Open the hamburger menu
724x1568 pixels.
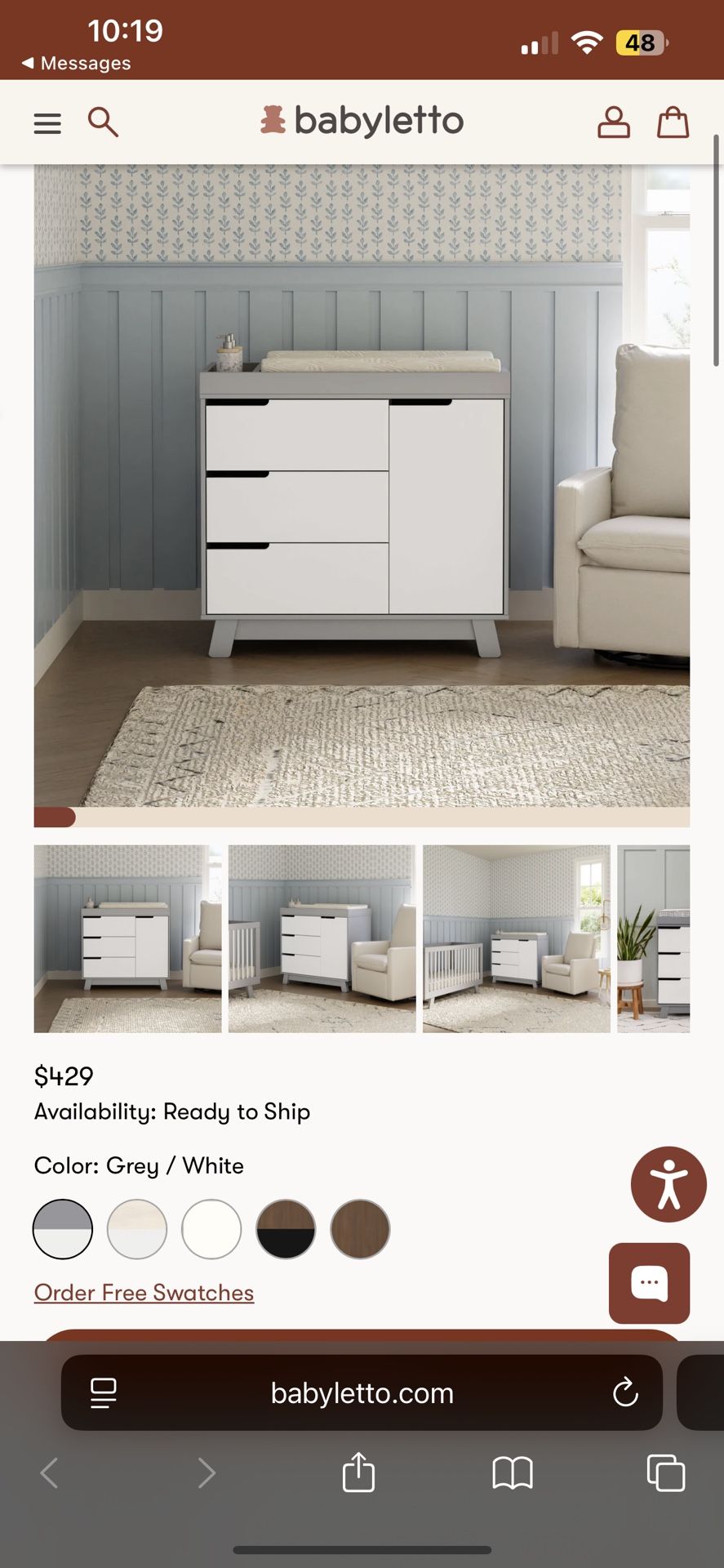click(x=47, y=123)
